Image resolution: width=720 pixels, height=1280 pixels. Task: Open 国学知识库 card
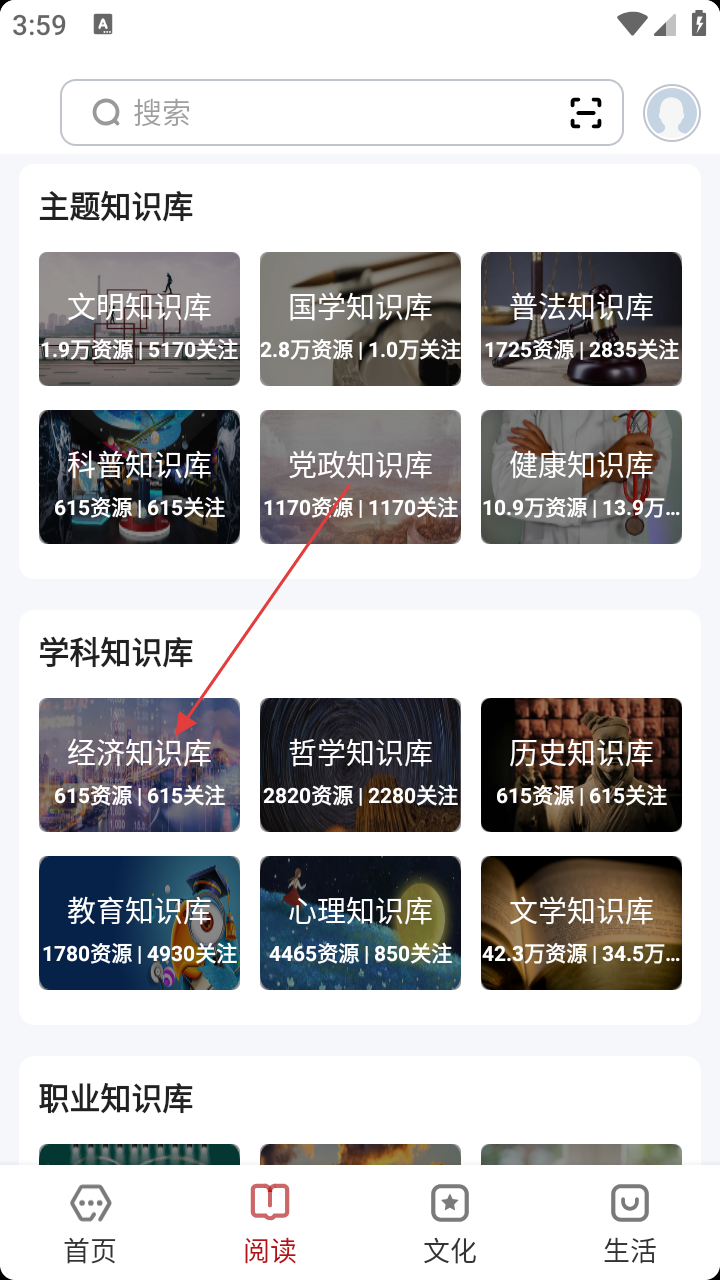(x=360, y=319)
